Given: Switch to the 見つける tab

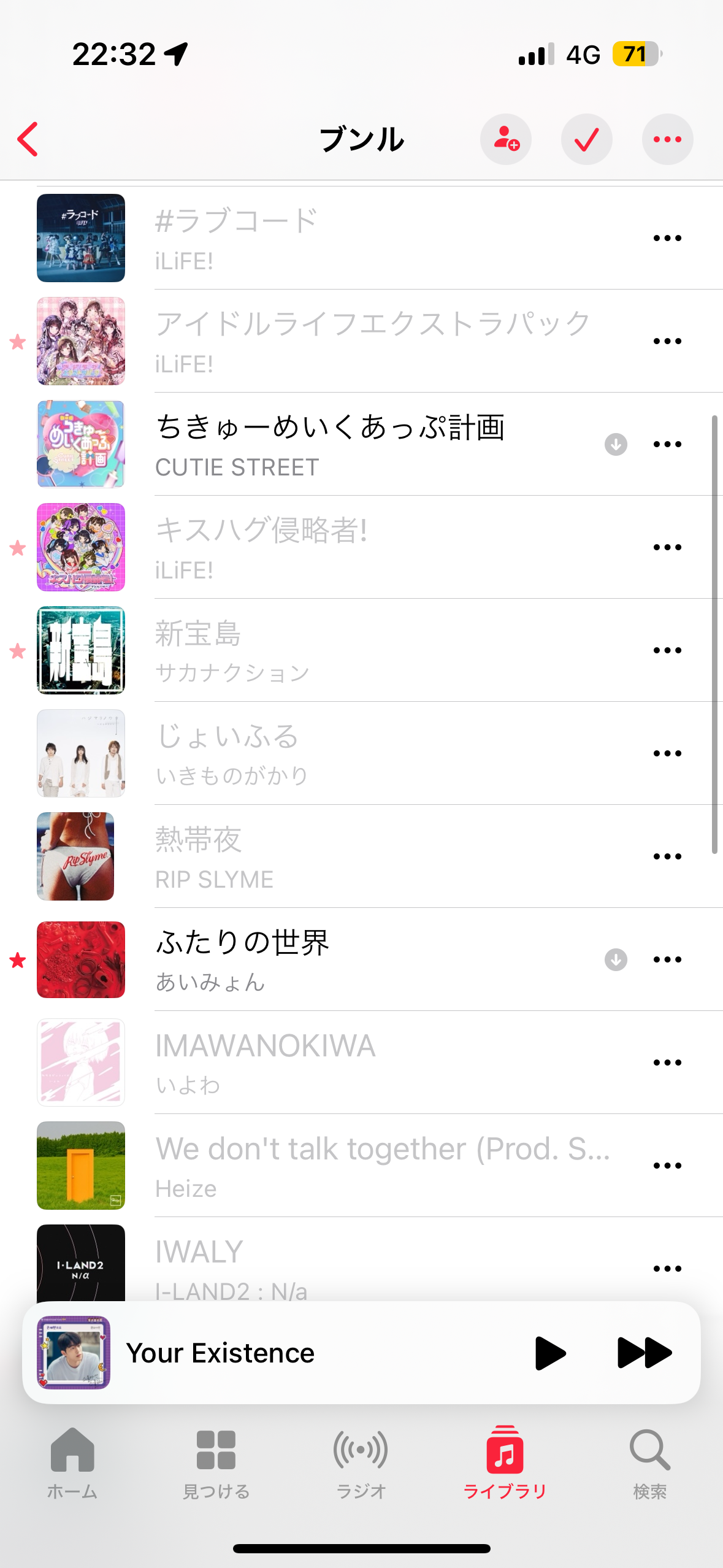Looking at the screenshot, I should [216, 1462].
